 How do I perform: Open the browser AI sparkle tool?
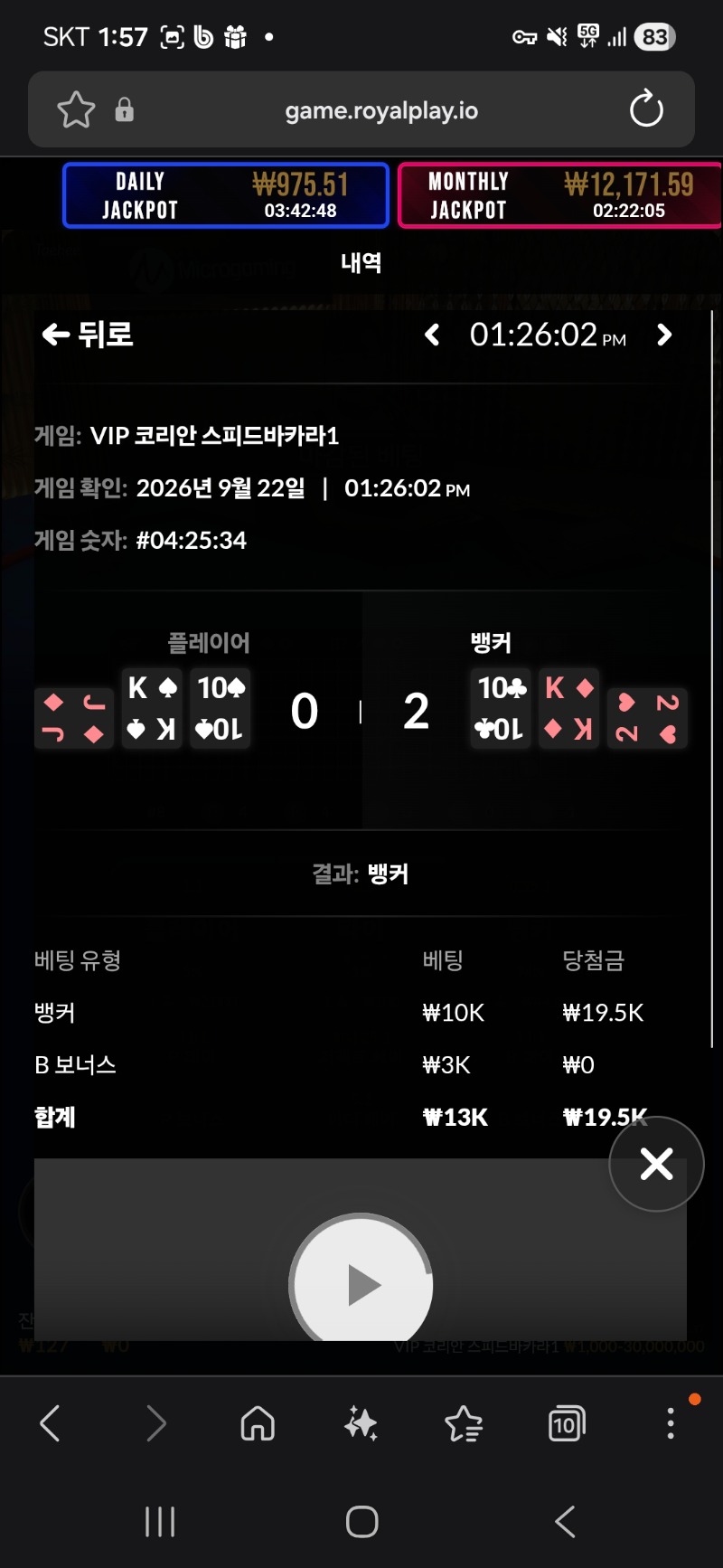361,1423
